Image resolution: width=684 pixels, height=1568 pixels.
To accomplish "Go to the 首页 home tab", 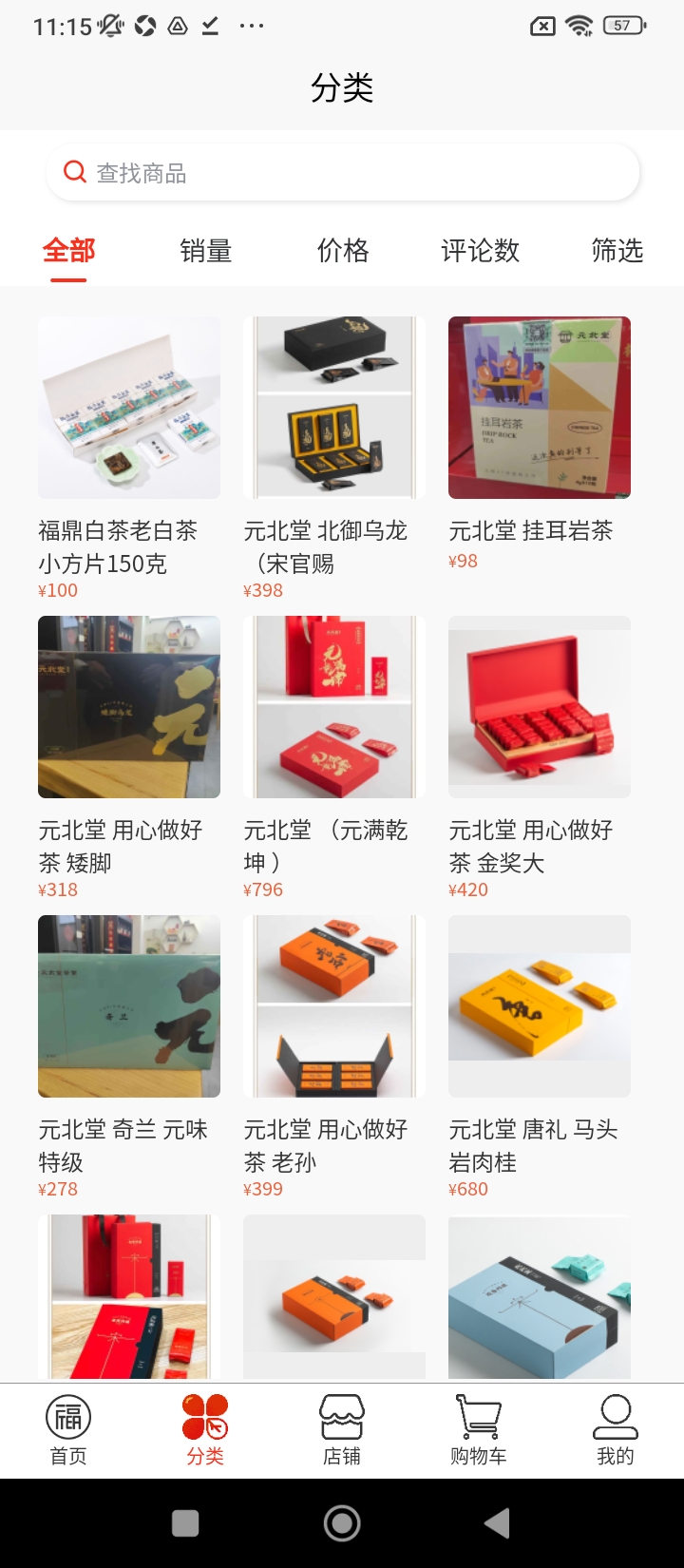I will 68,1431.
